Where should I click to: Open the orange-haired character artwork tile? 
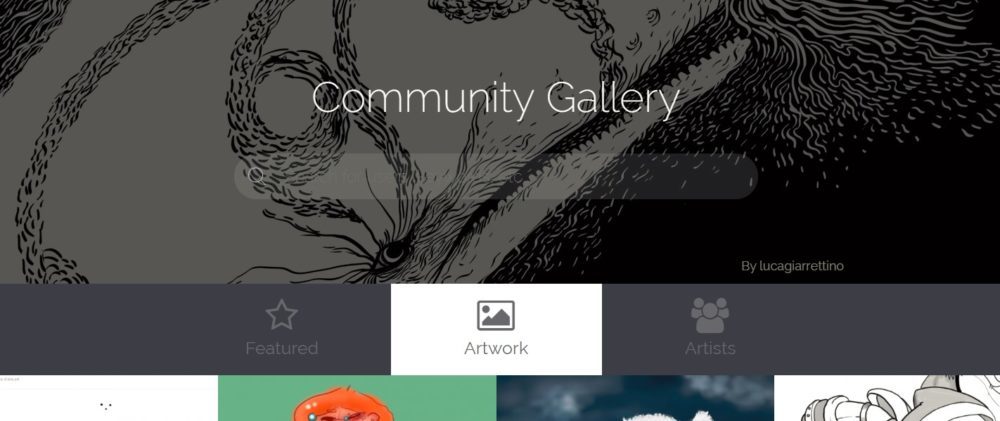(x=356, y=399)
